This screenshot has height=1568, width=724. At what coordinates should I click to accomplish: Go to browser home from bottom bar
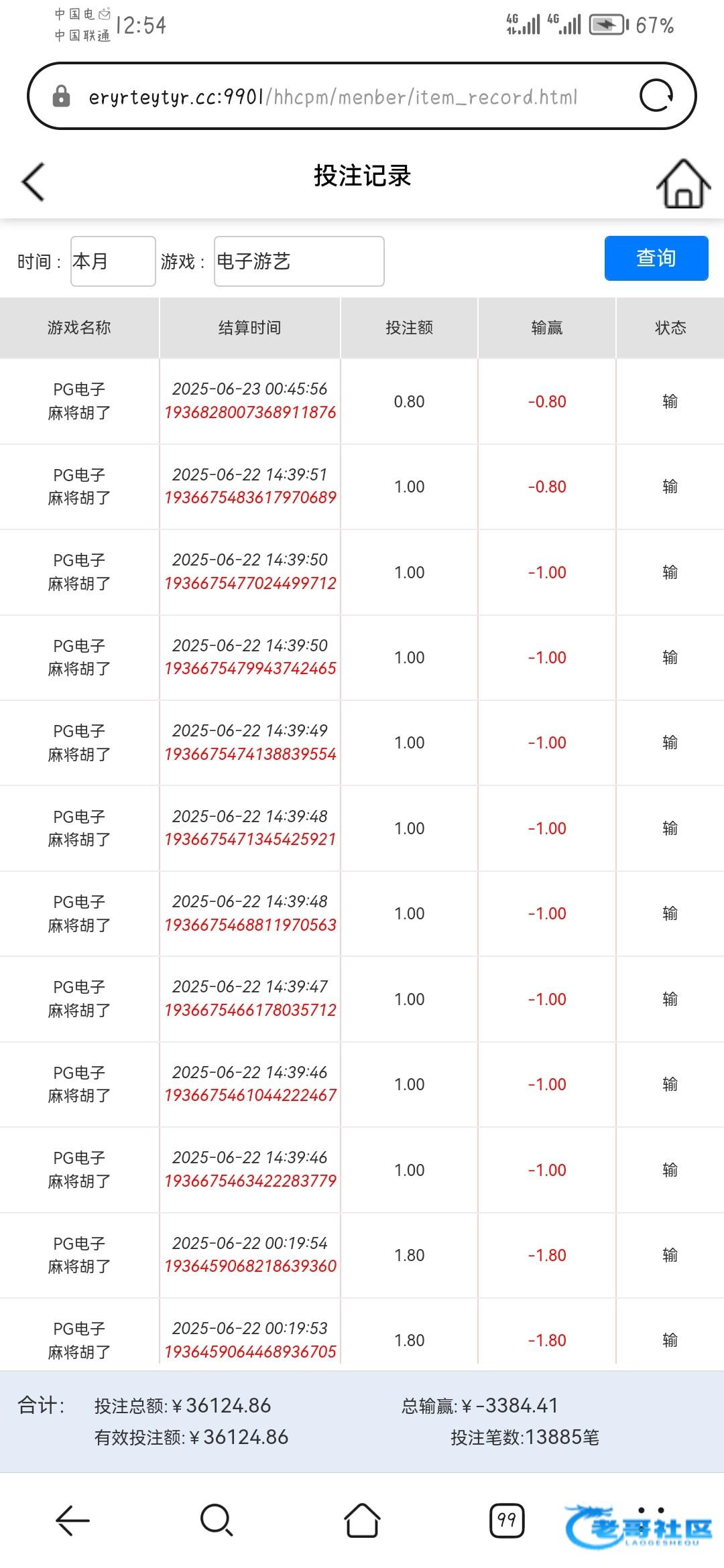click(x=362, y=1520)
